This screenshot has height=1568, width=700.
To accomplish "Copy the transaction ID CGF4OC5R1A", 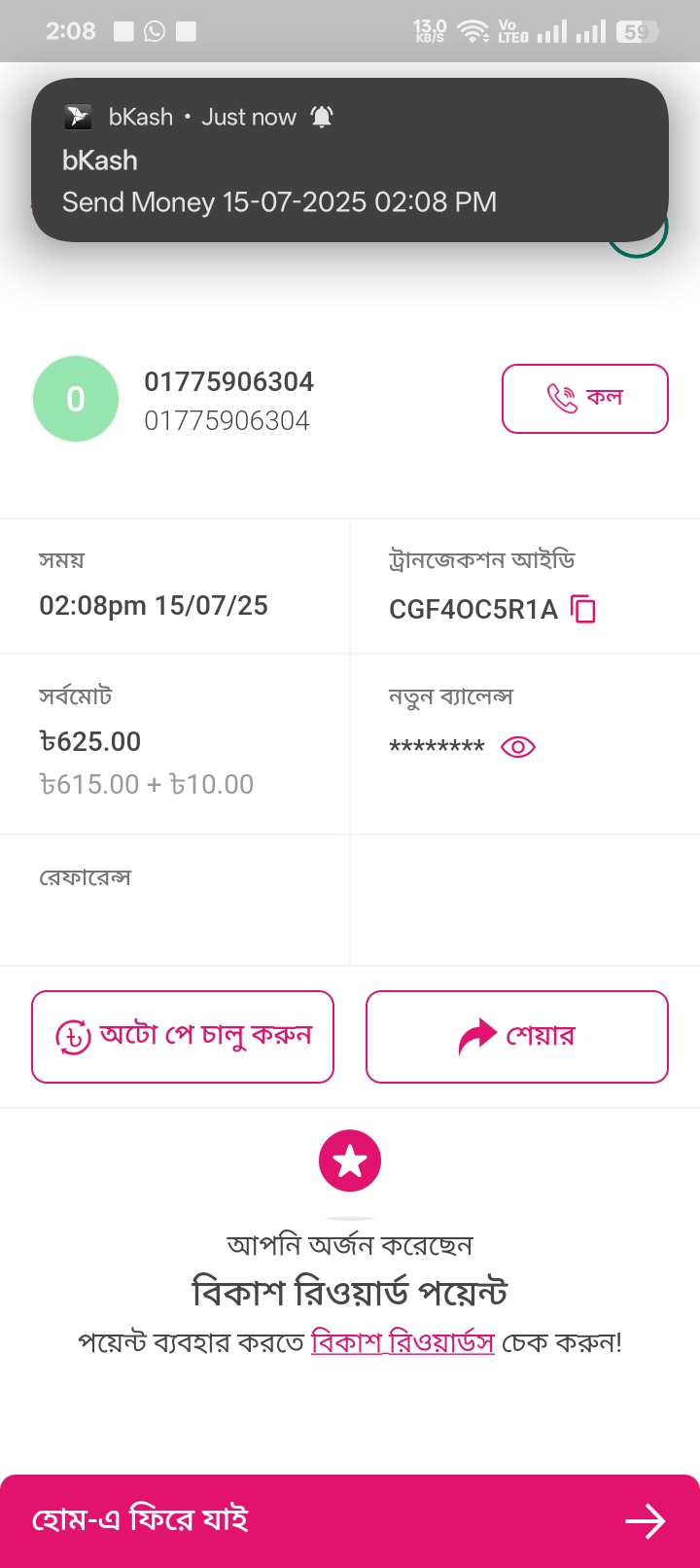I will coord(583,610).
